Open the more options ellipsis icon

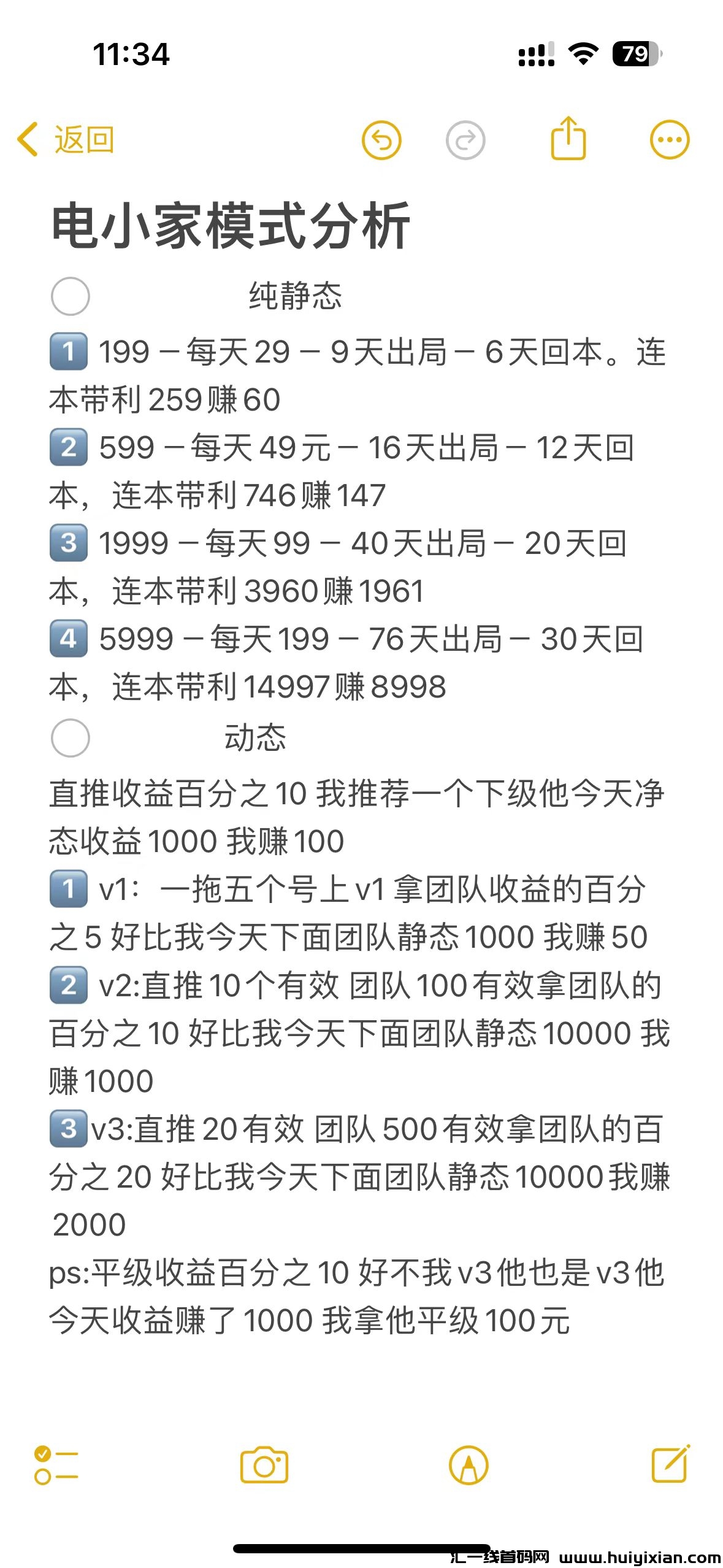669,139
